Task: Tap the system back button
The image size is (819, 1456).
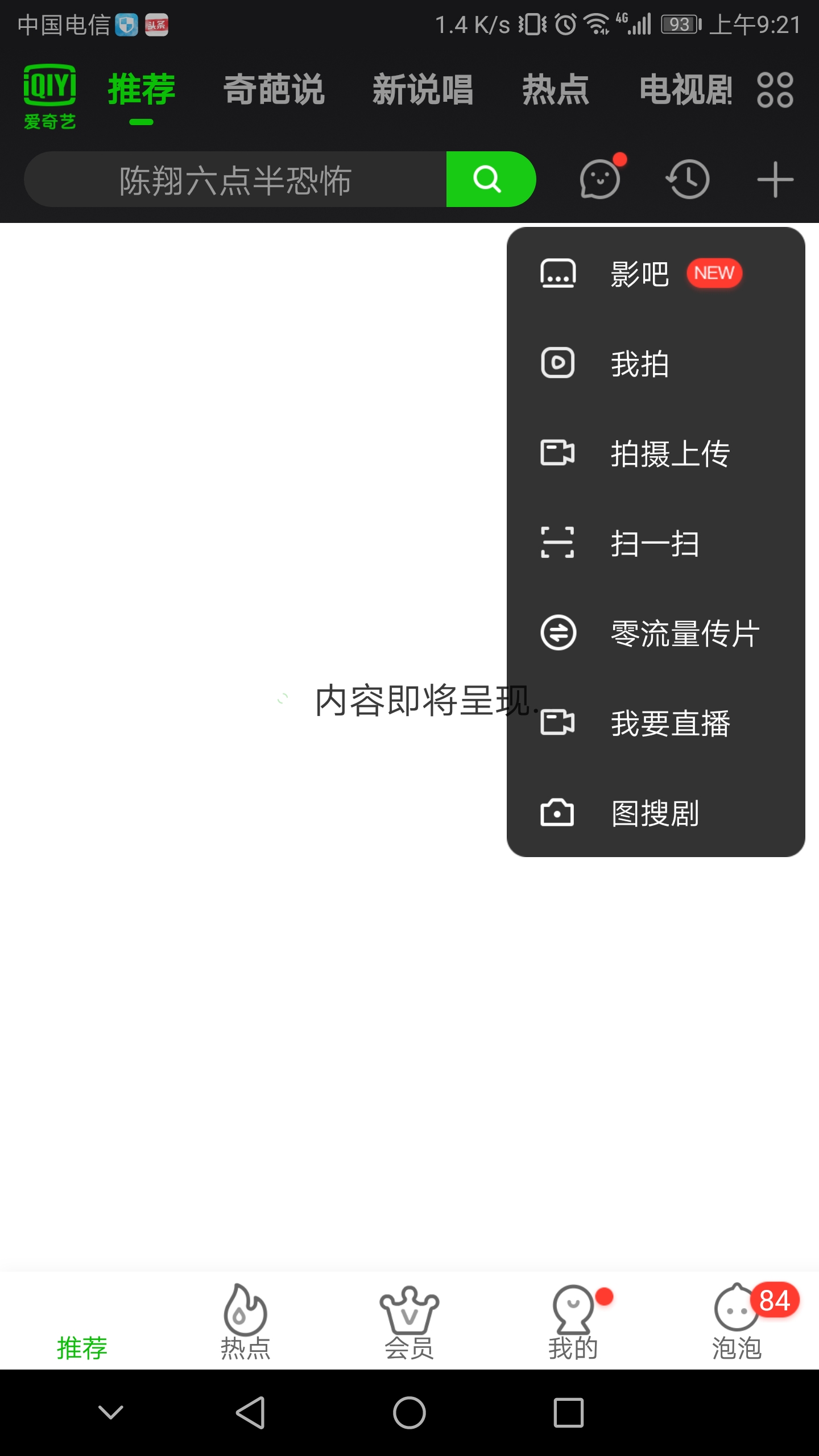Action: (x=250, y=1413)
